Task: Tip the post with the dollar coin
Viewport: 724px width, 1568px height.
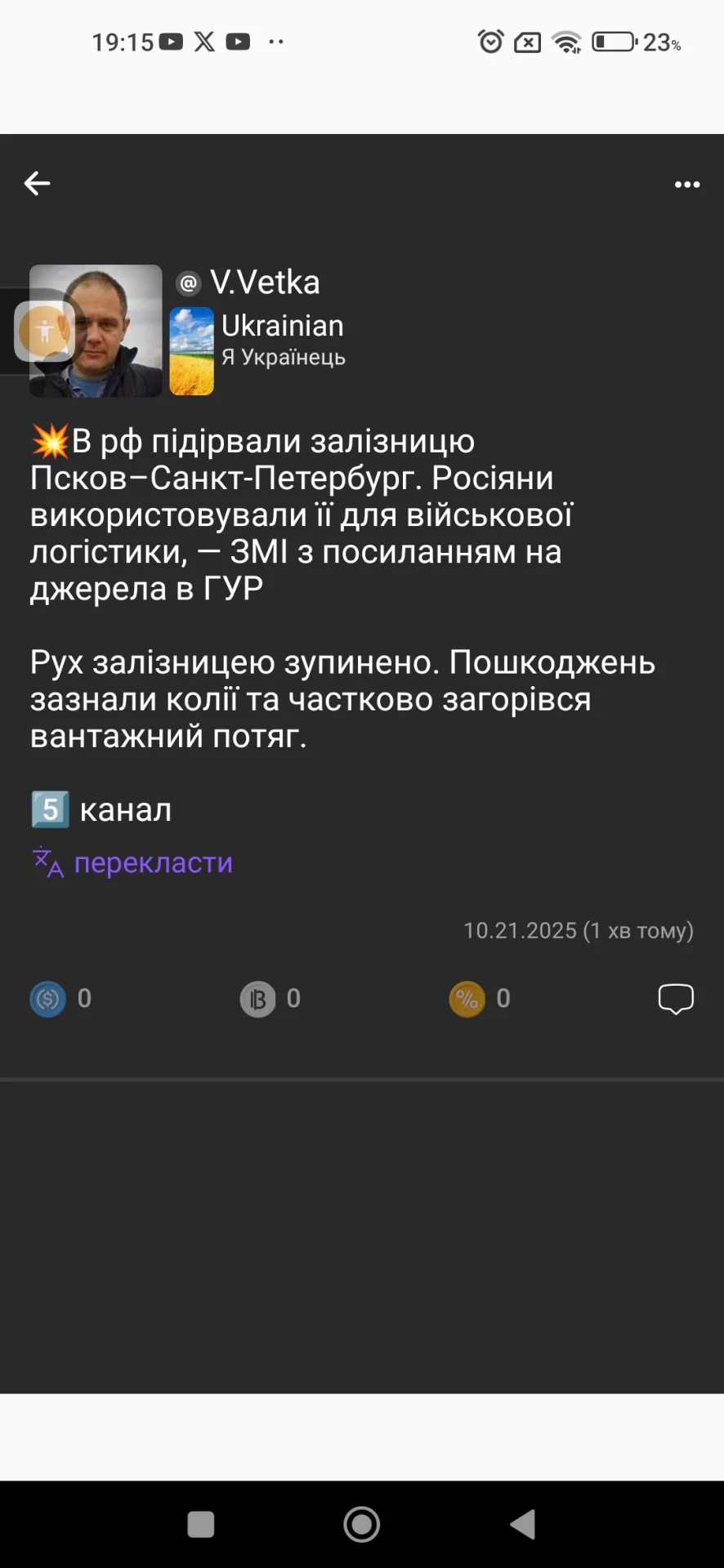Action: coord(48,999)
